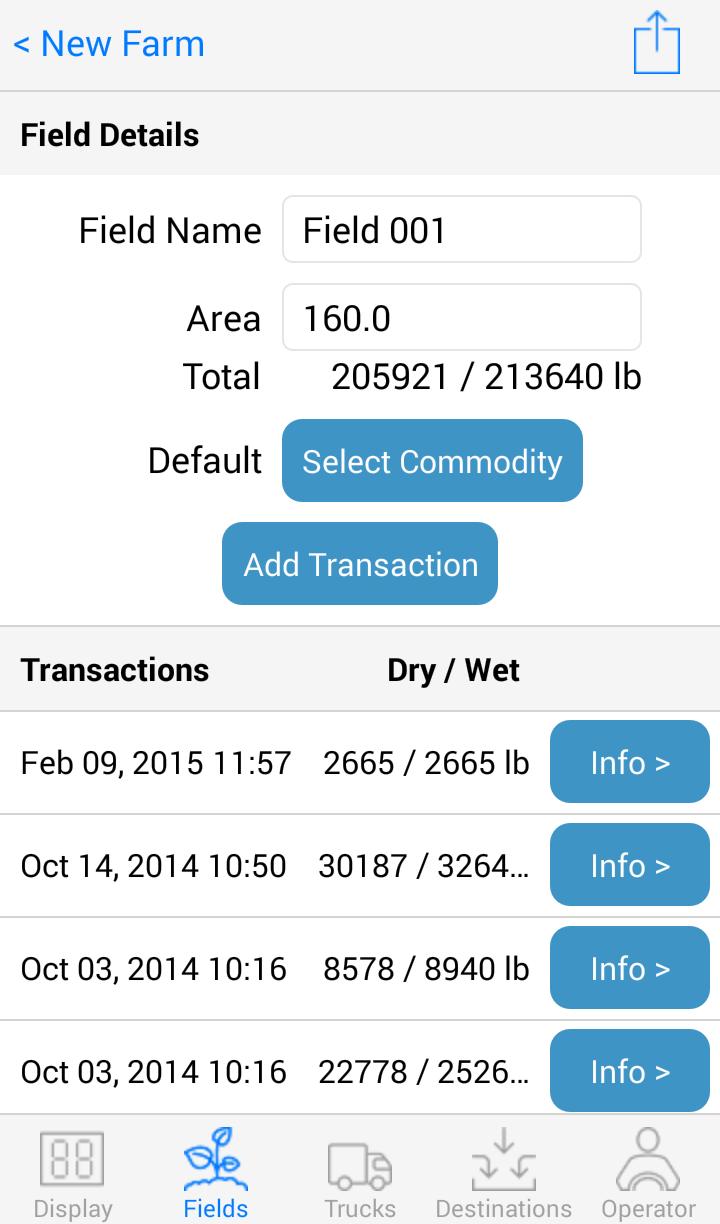Edit the Field Name input
The width and height of the screenshot is (720, 1224).
(x=461, y=230)
